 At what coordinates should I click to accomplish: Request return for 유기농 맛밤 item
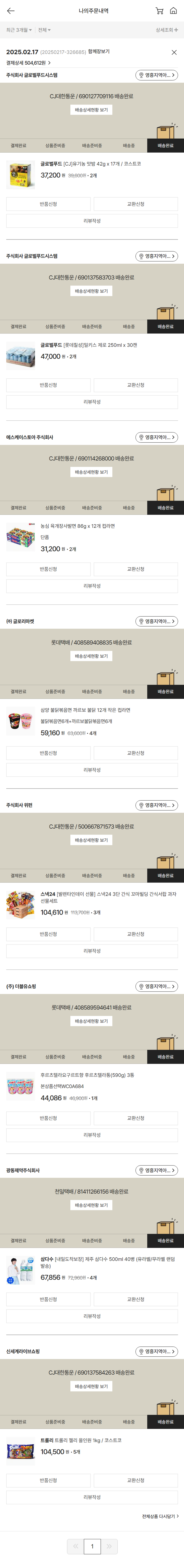[x=49, y=204]
